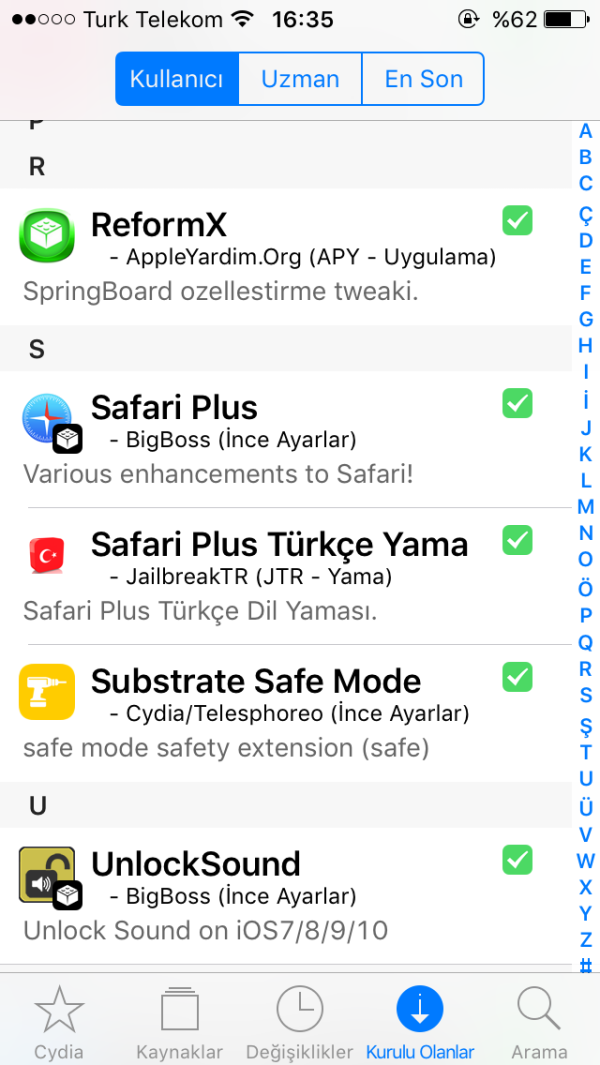Viewport: 600px width, 1065px height.
Task: Open the Değişiklikler tab
Action: [300, 1022]
